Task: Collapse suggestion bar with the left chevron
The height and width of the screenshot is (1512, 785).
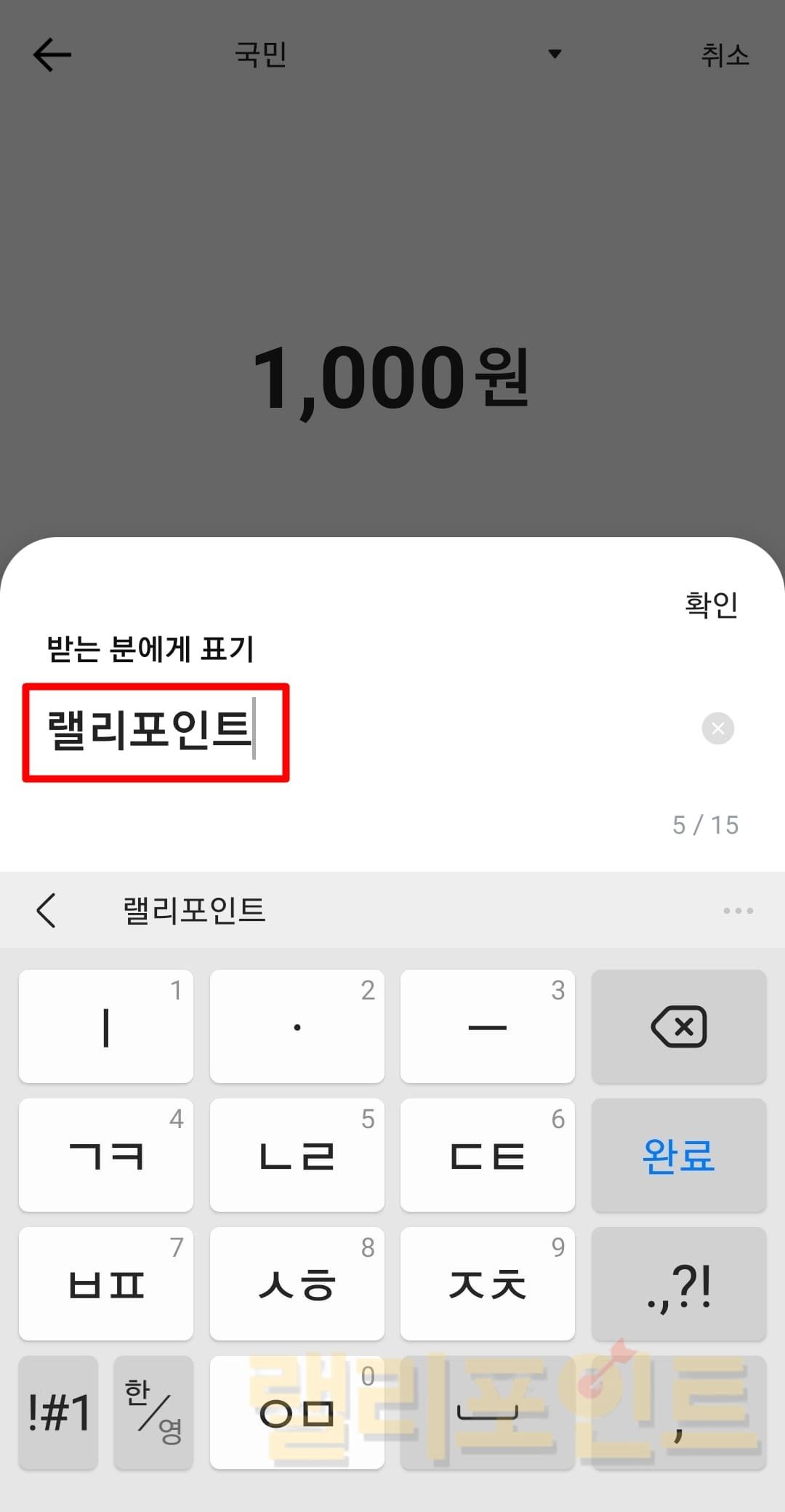Action: (x=46, y=910)
